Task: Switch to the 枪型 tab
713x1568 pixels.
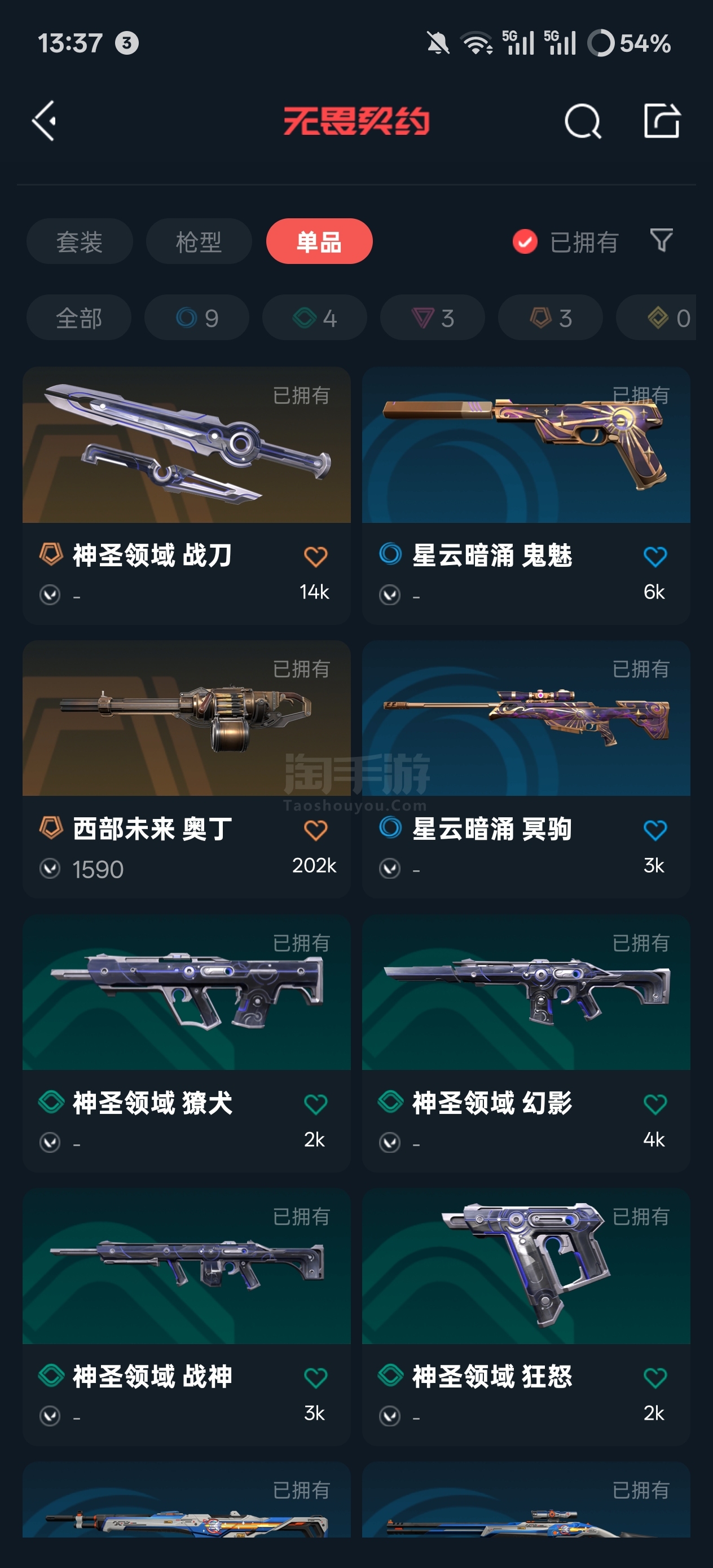Action: click(x=199, y=241)
